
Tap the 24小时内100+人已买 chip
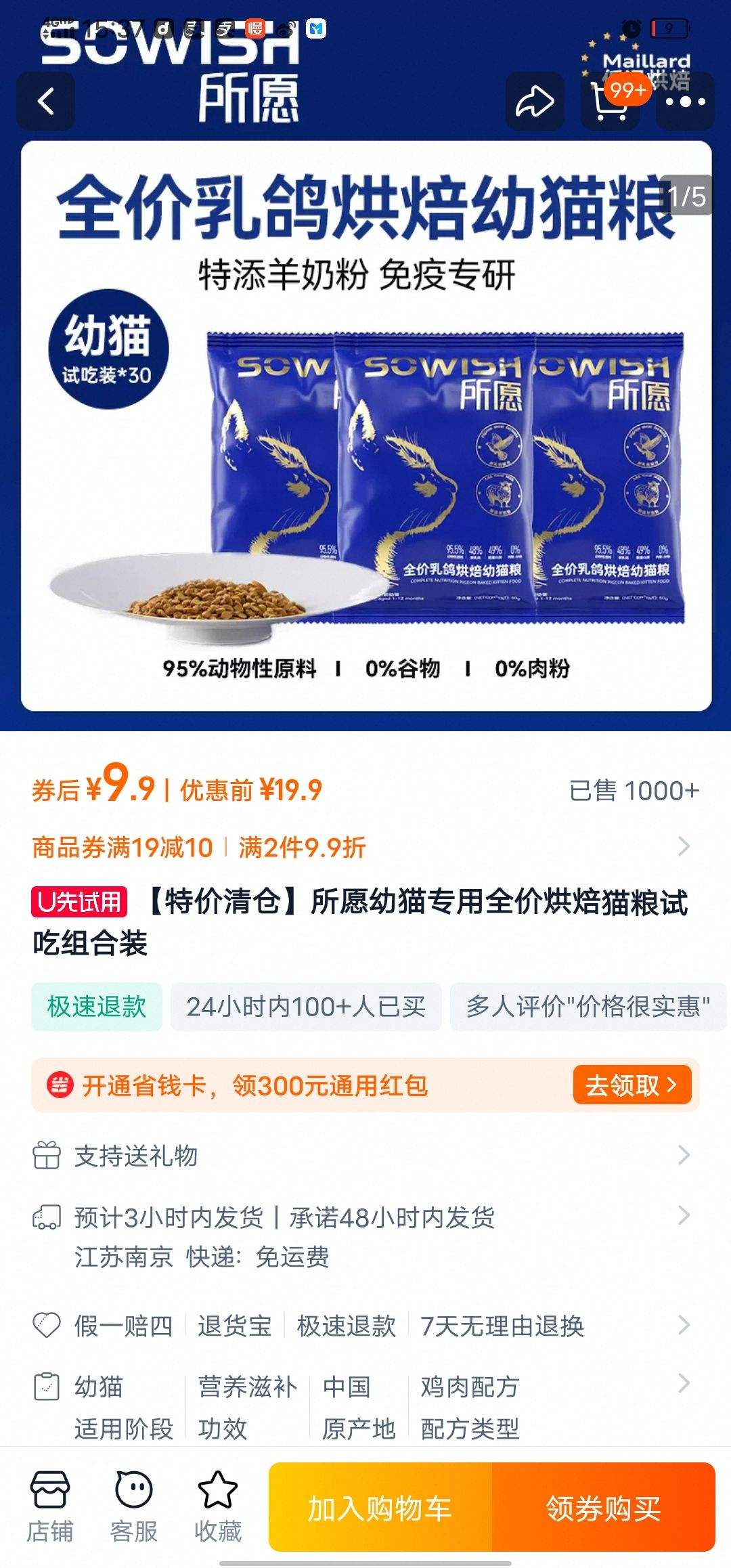tap(306, 1007)
